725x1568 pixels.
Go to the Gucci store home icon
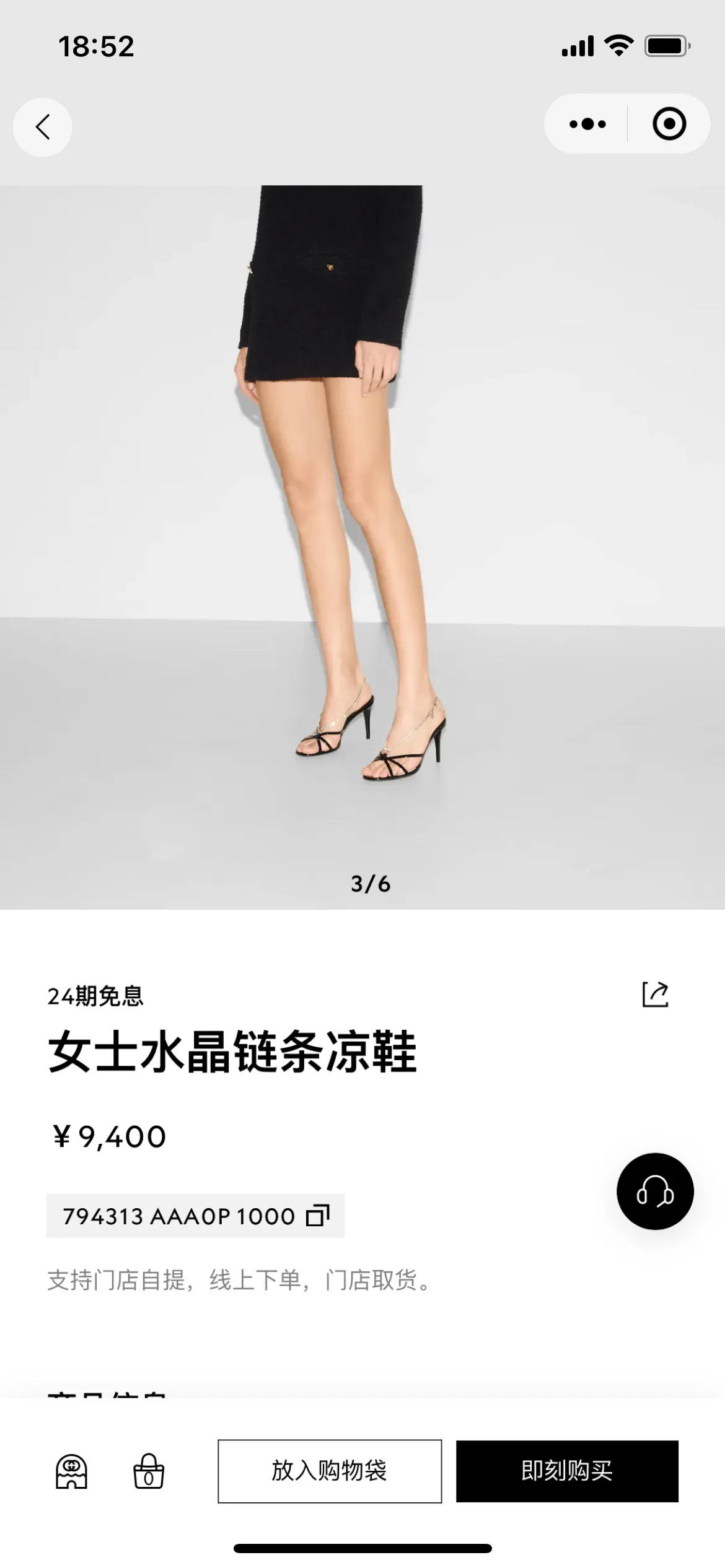coord(71,1471)
